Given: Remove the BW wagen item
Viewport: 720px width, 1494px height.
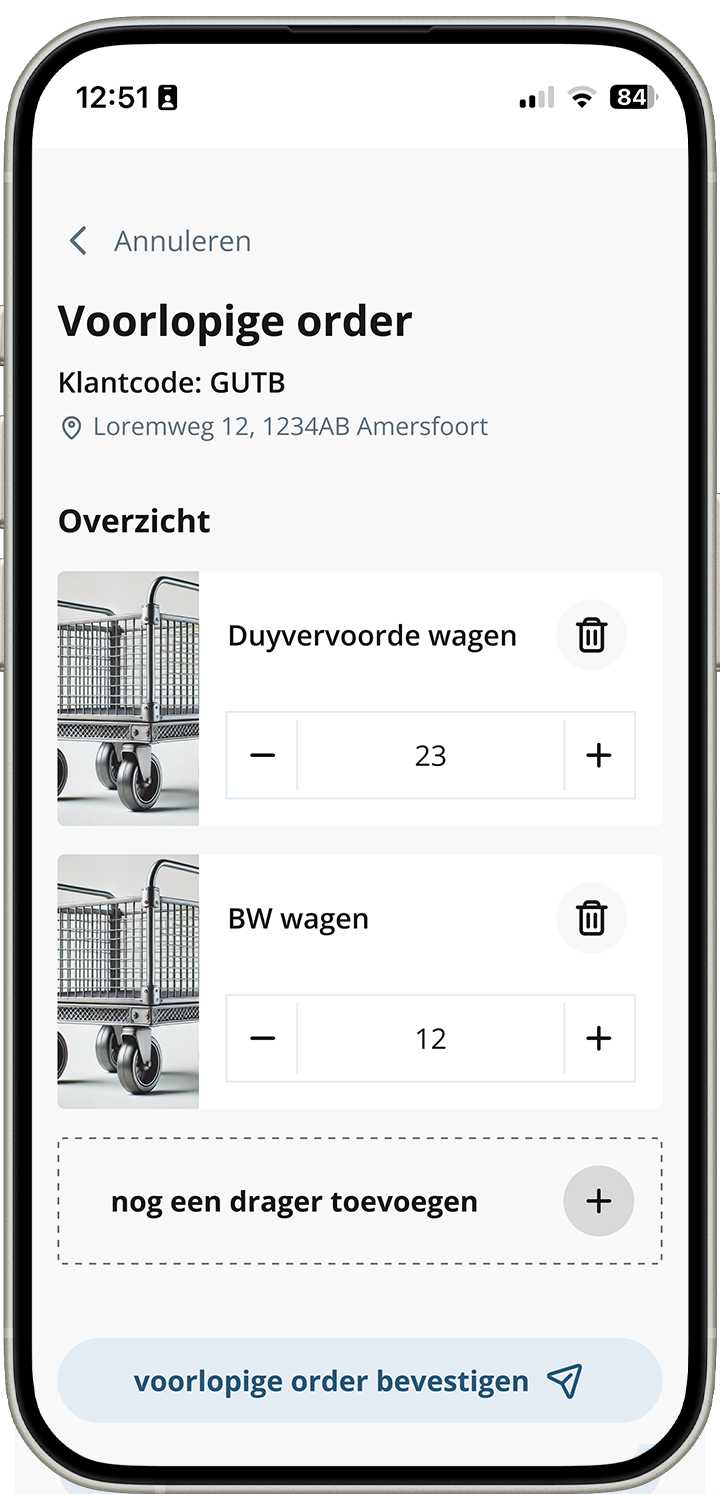Looking at the screenshot, I should pos(591,918).
